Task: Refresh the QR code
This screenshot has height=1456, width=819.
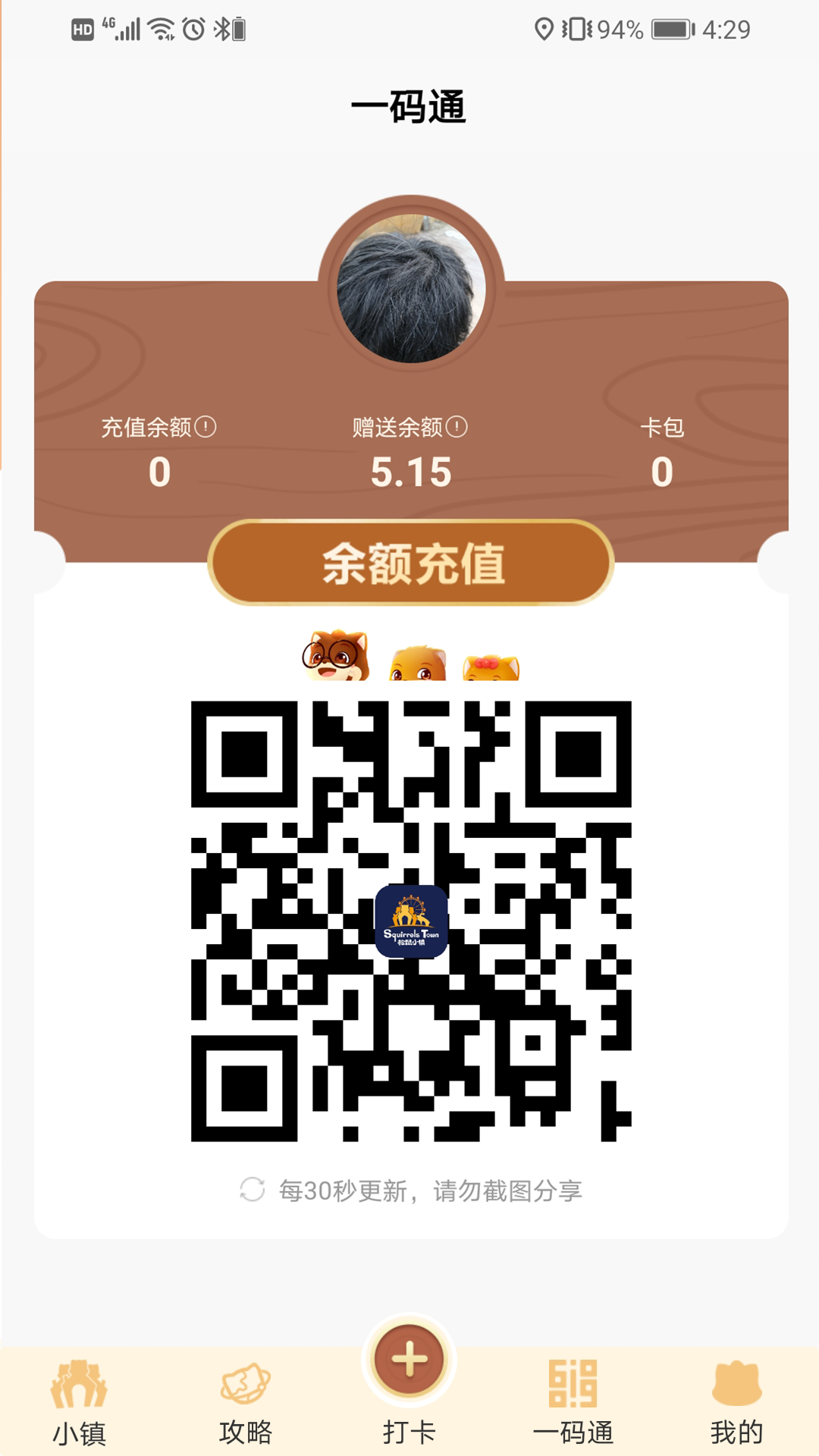Action: 253,1190
